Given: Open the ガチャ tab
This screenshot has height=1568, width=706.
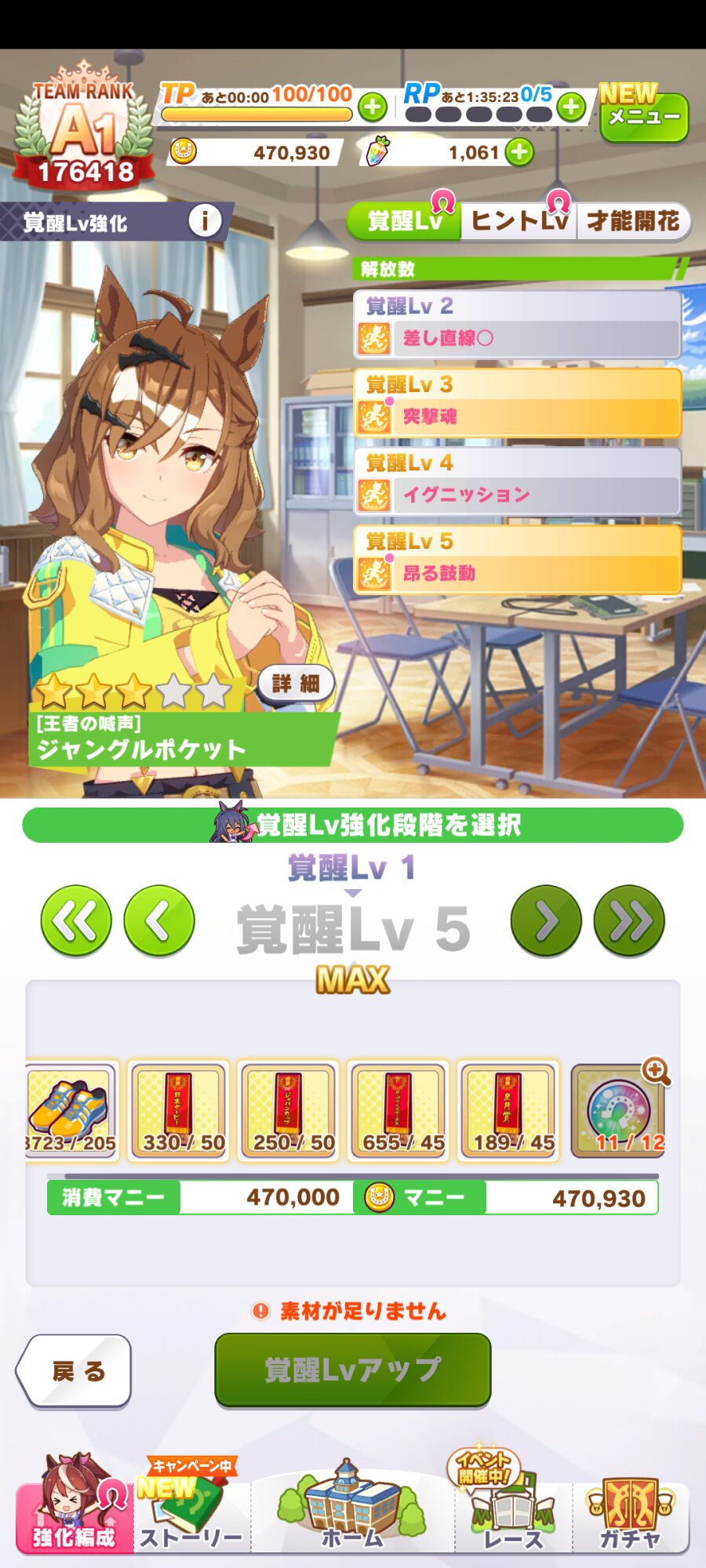Looking at the screenshot, I should (630, 1513).
